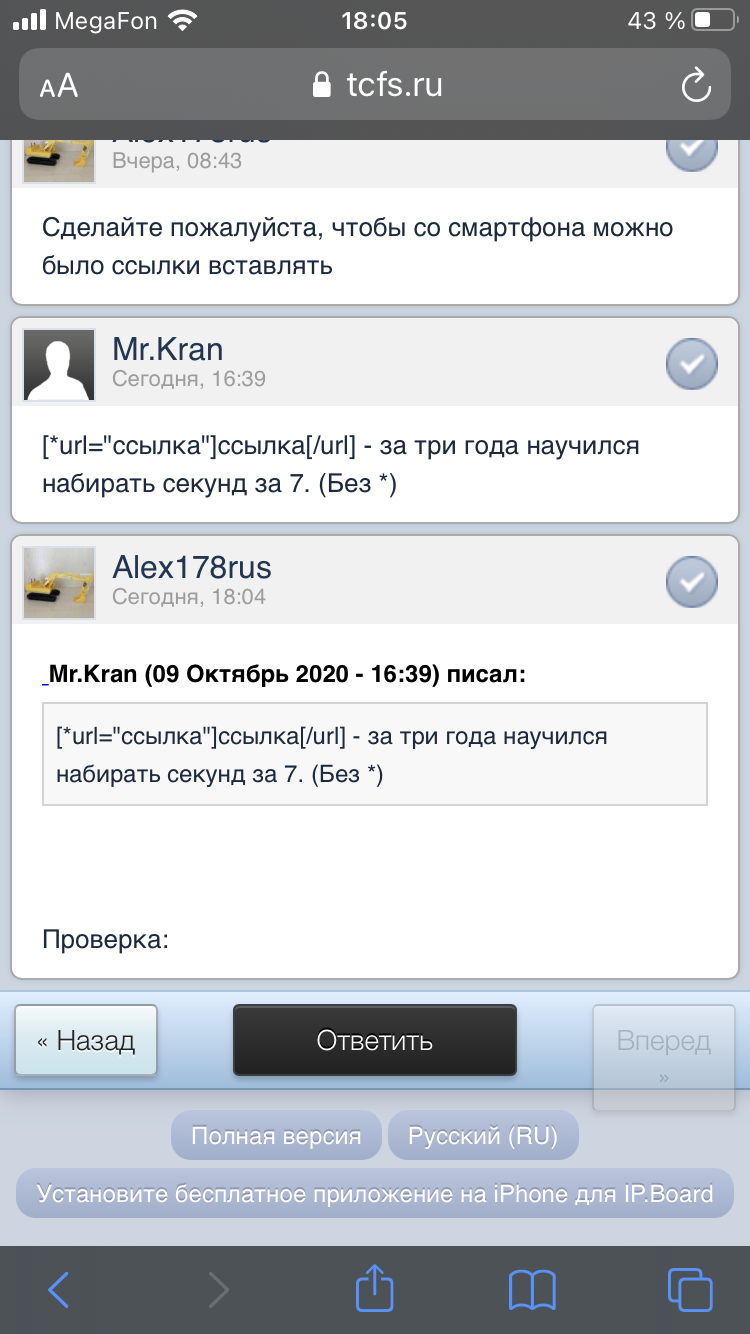Reply with the Ответить button
750x1334 pixels.
(x=375, y=1040)
